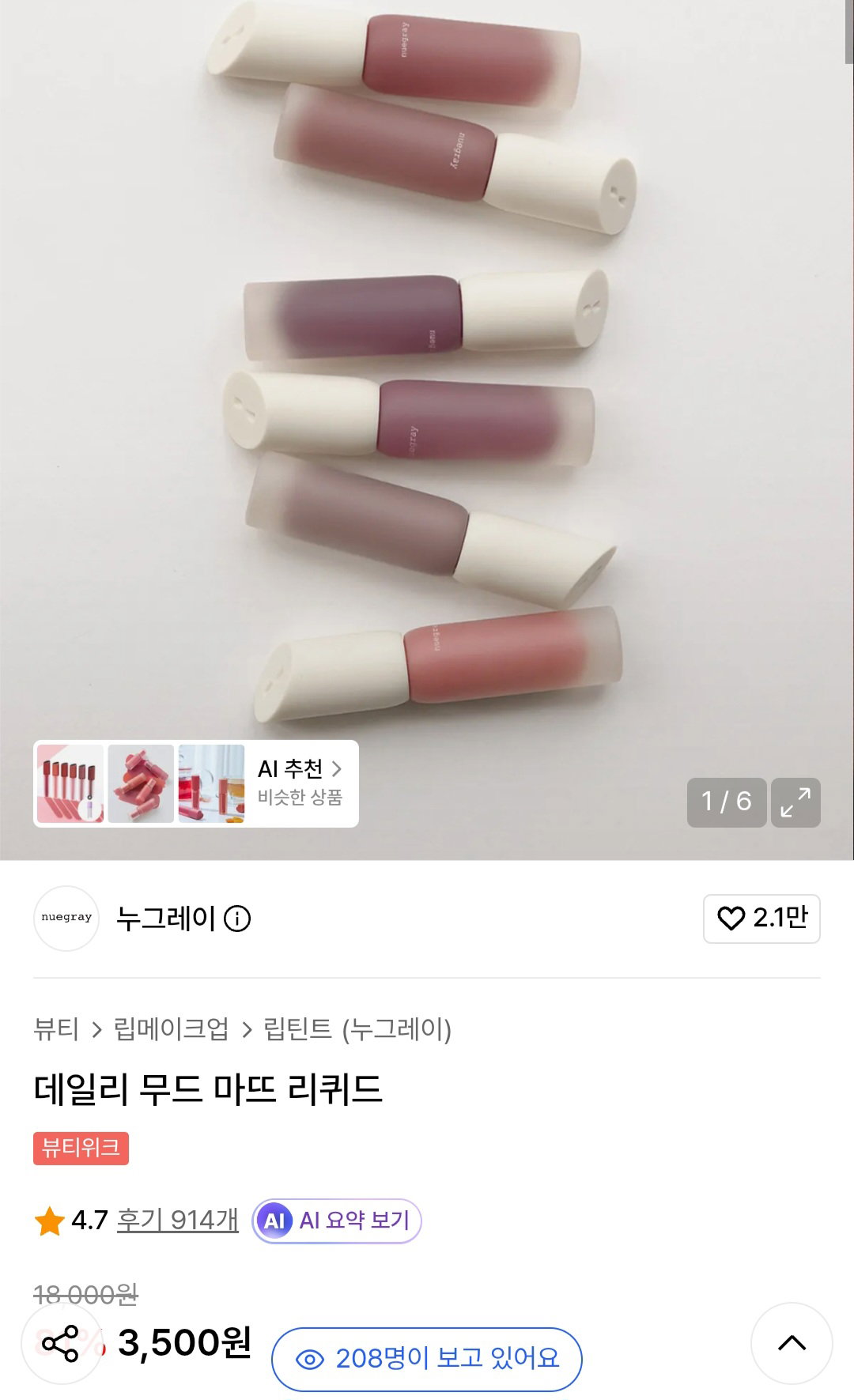The image size is (854, 1400).
Task: Open 립틴트 (누그레이) breadcrumb
Action: tap(357, 1029)
